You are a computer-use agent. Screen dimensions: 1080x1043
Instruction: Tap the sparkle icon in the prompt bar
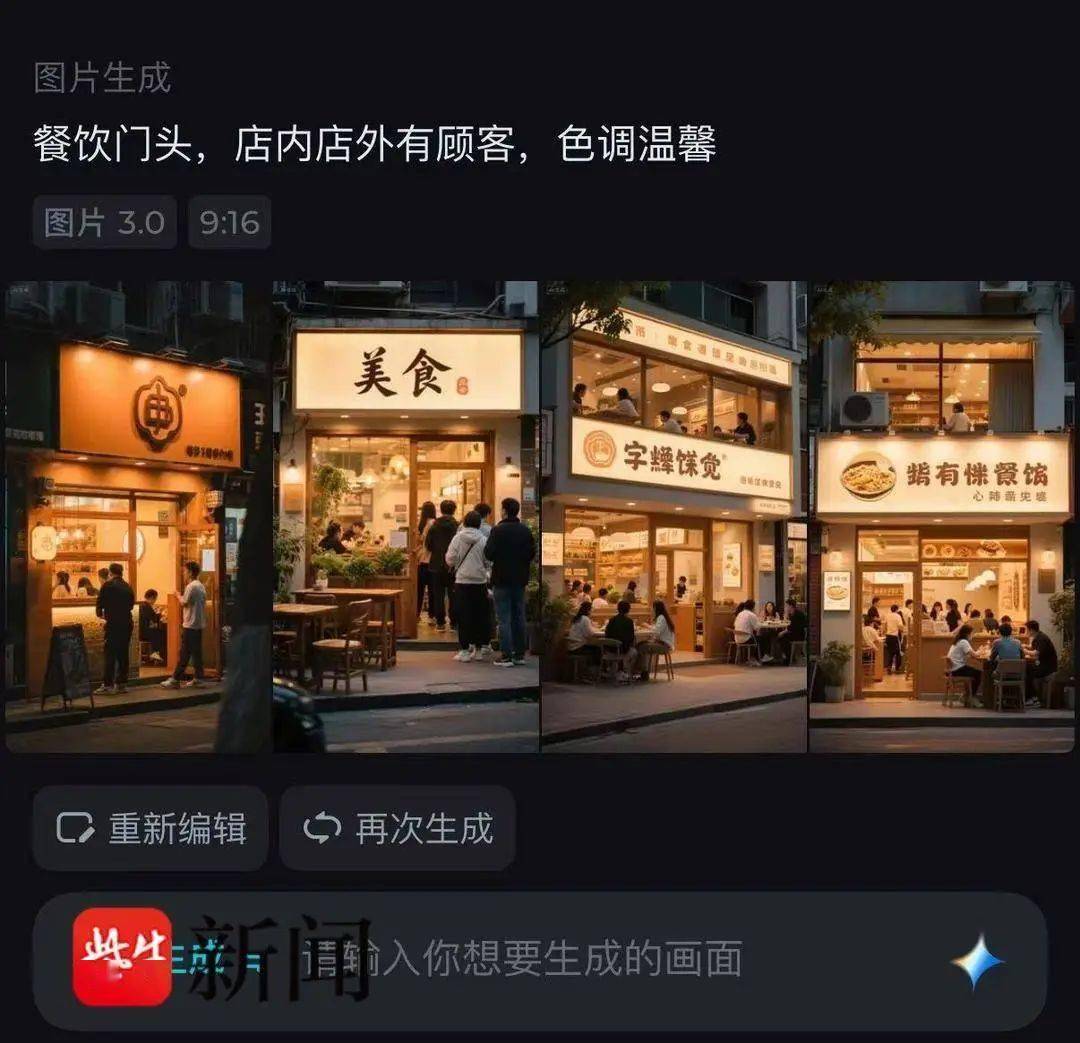pos(976,962)
